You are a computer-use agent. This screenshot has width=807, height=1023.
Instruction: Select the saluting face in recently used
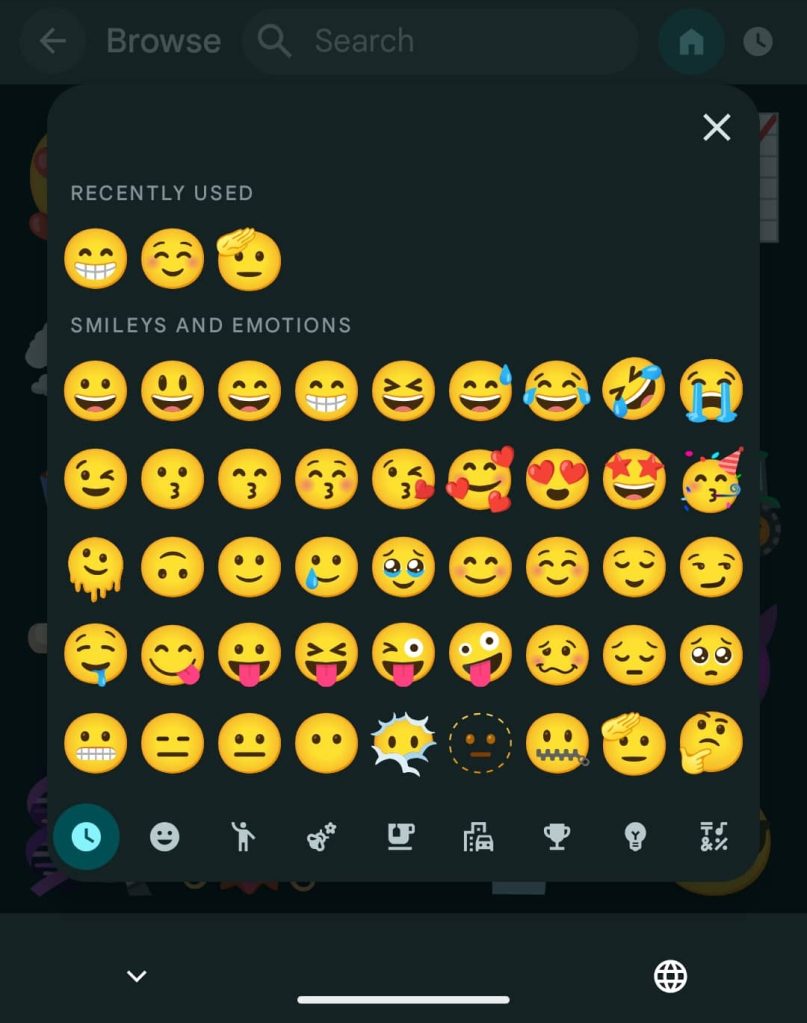248,259
